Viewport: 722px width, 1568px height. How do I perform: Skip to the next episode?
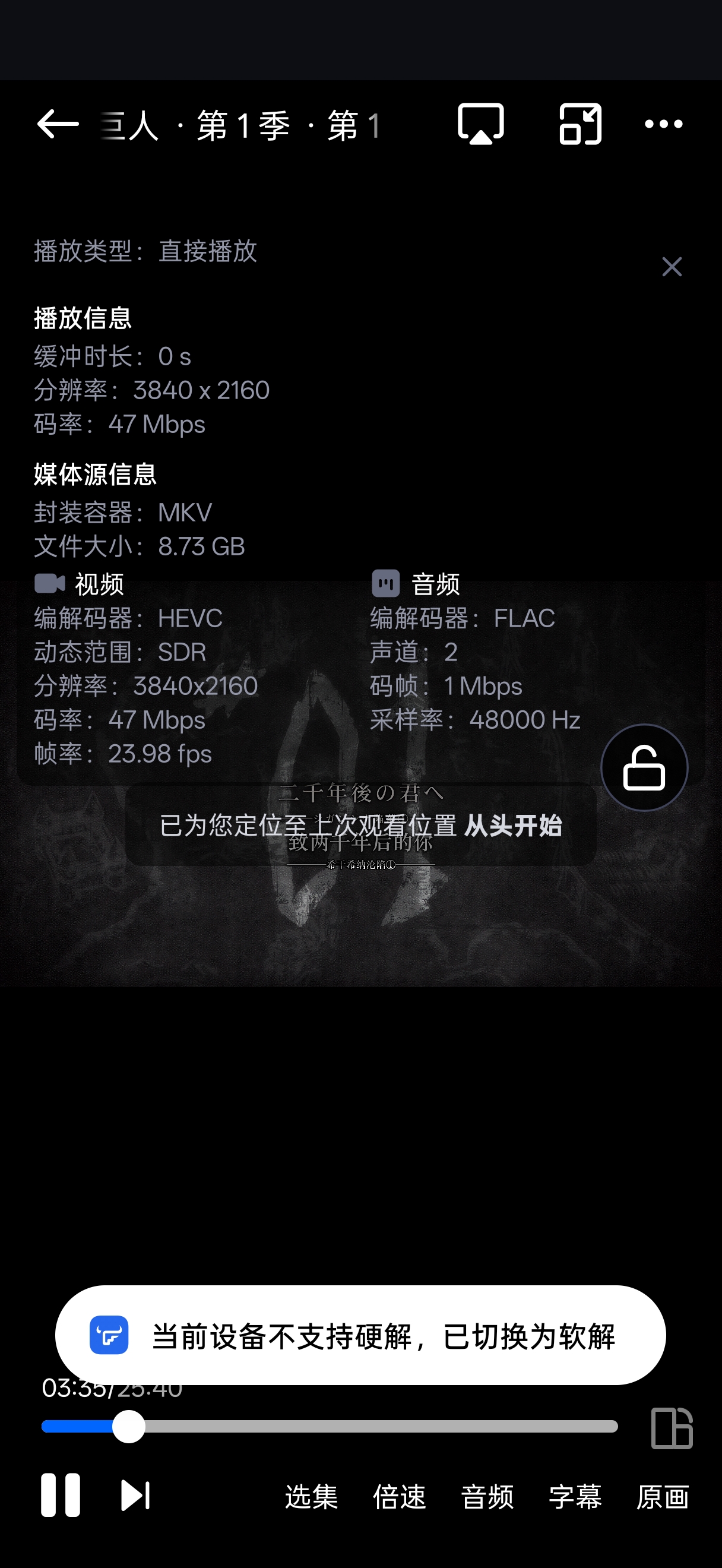click(134, 1496)
